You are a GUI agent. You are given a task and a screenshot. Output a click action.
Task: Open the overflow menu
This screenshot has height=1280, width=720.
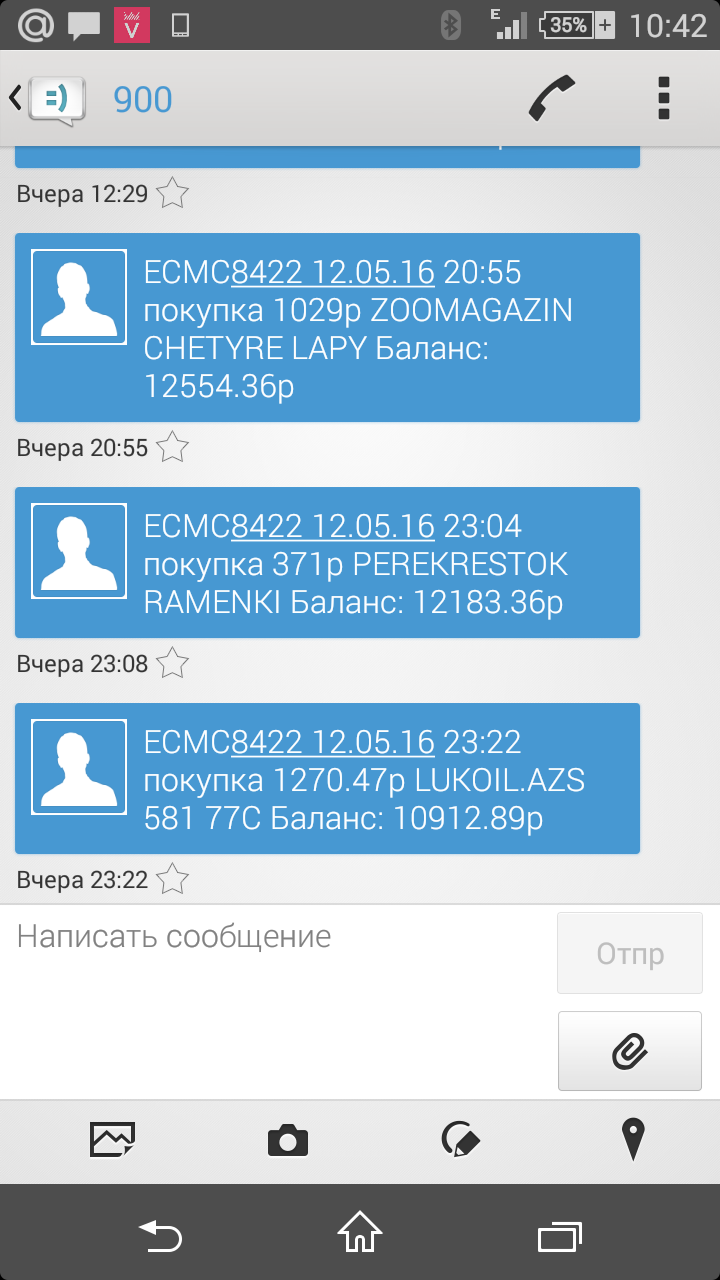[x=663, y=98]
